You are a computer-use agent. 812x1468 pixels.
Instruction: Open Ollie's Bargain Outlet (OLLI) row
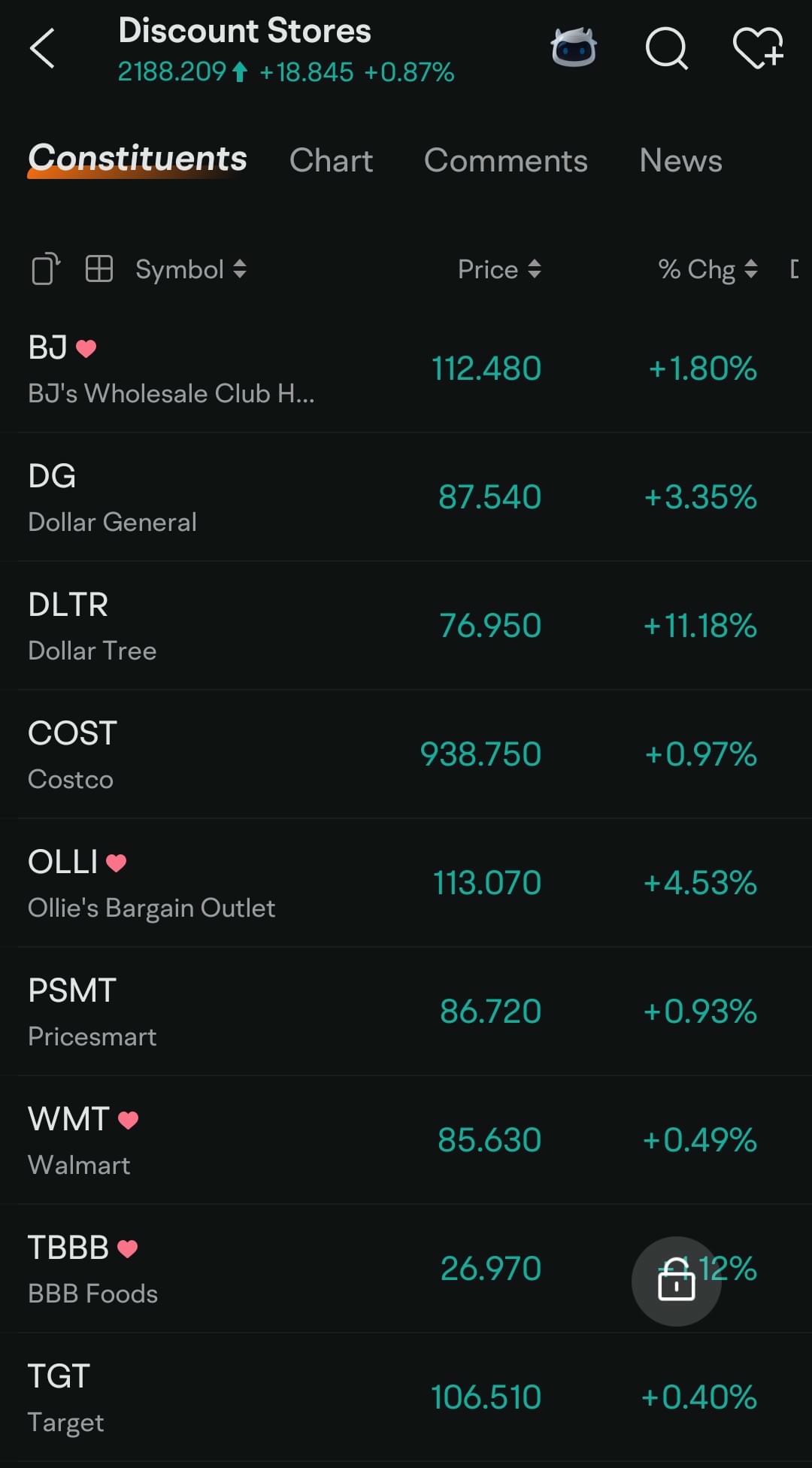(x=406, y=883)
